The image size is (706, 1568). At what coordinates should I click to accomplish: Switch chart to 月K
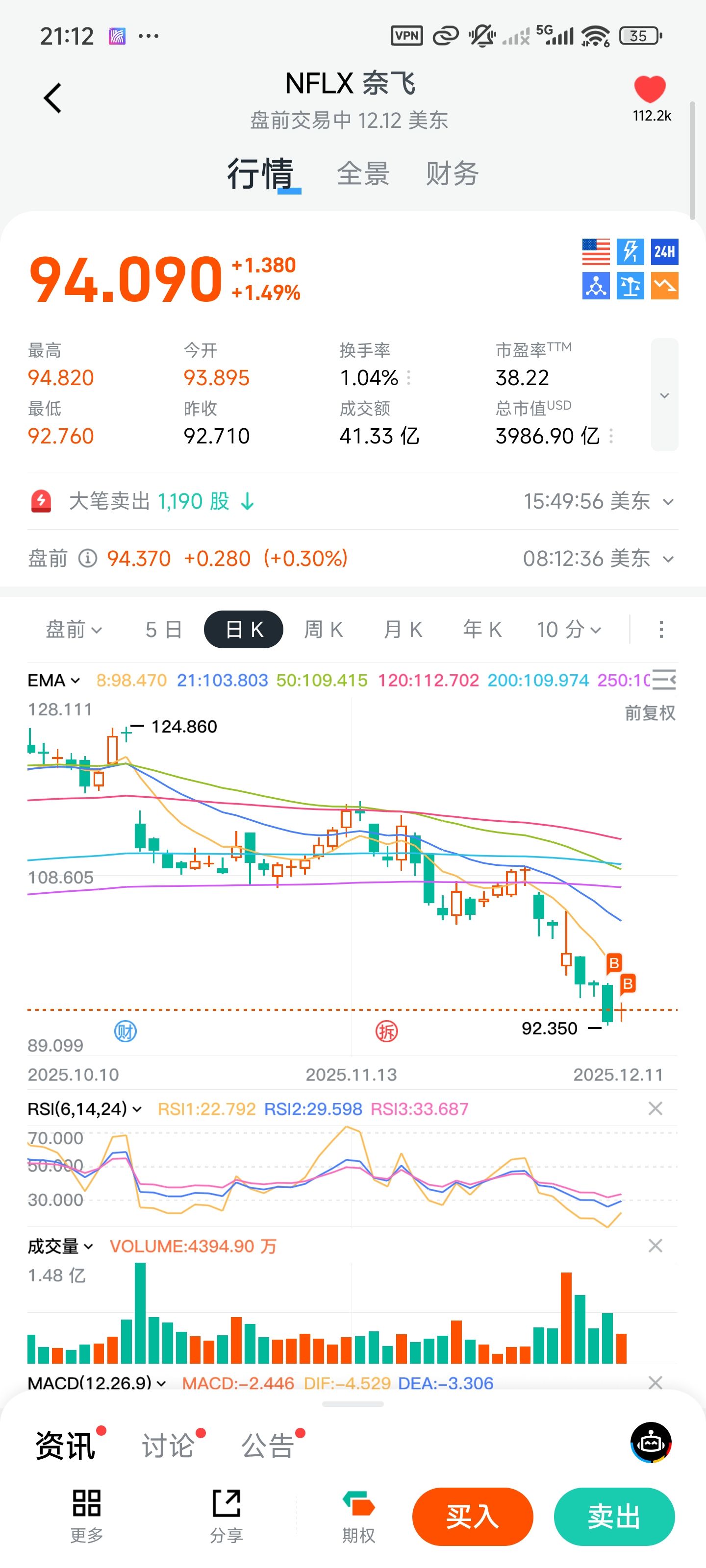pyautogui.click(x=403, y=629)
